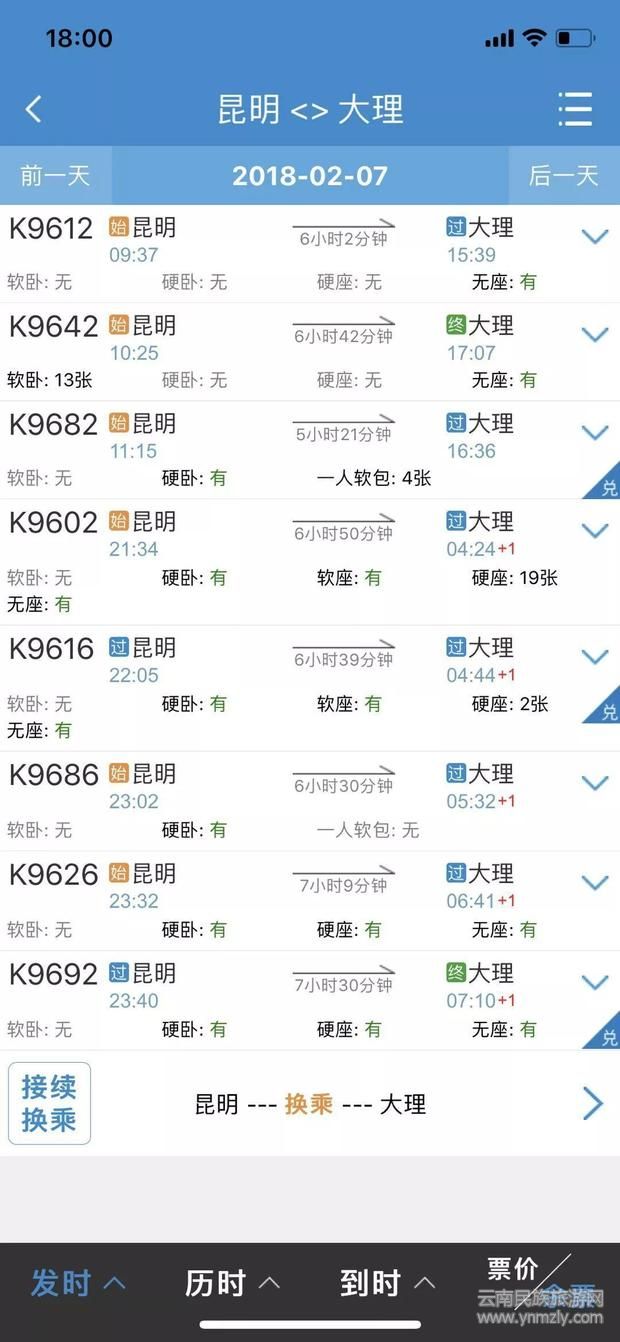Open the date picker showing 2018-02-07
Viewport: 620px width, 1342px height.
tap(310, 176)
